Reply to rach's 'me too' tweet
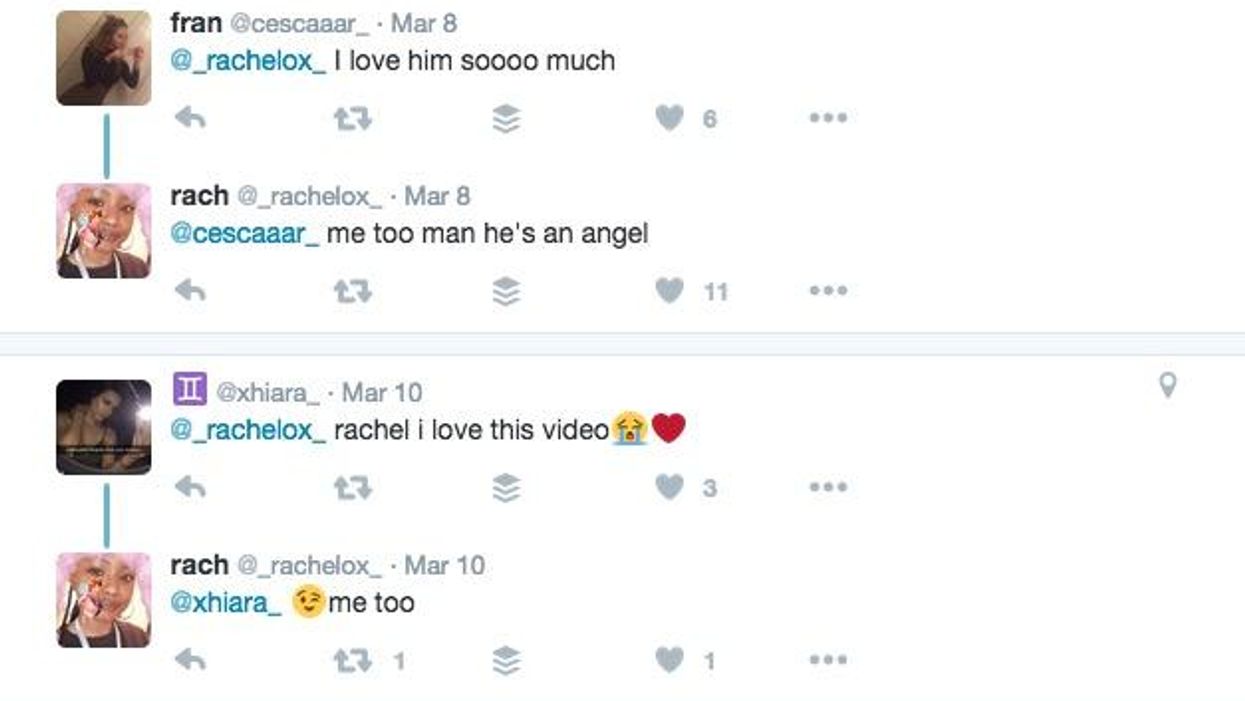 click(x=190, y=660)
